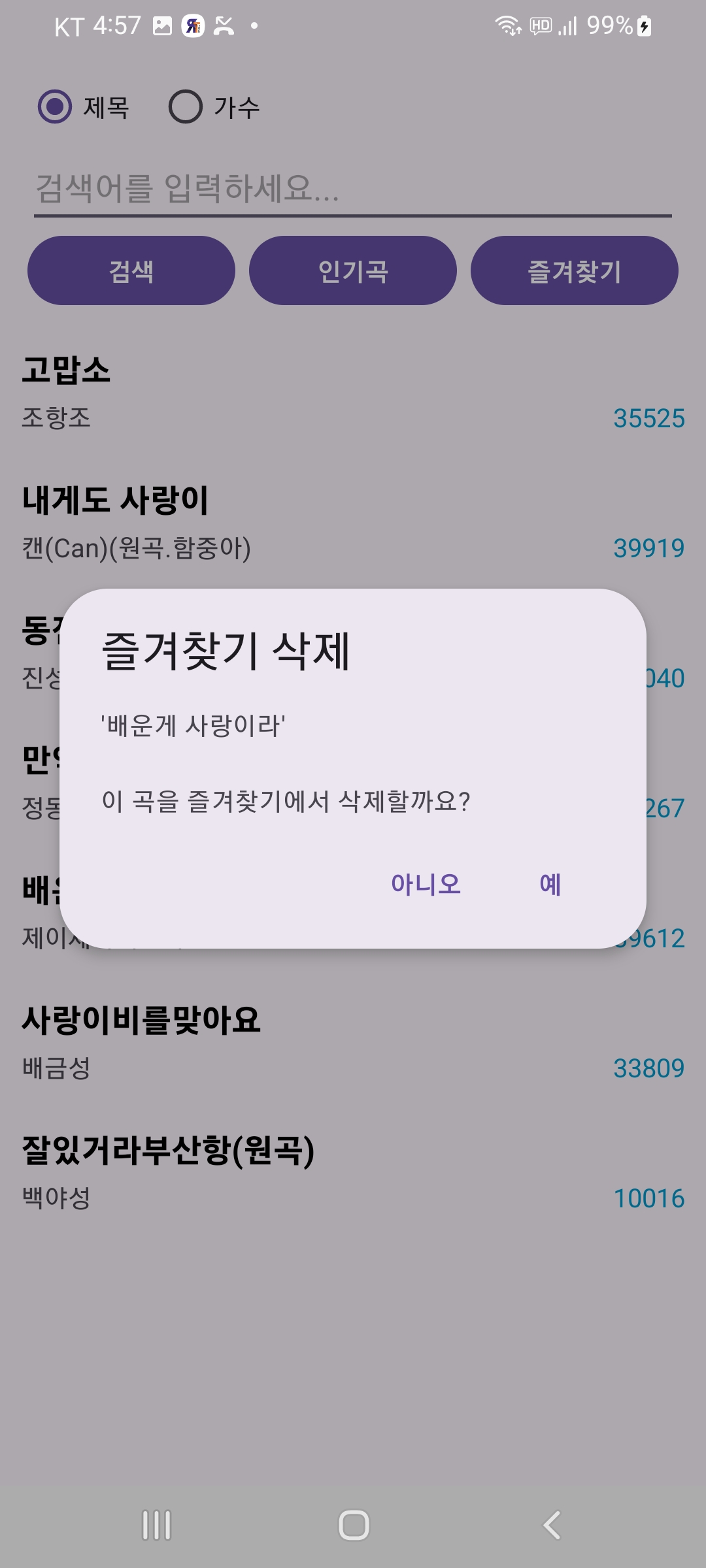The width and height of the screenshot is (706, 1568).
Task: Open the song 고맙소 by 조항조
Action: [353, 392]
